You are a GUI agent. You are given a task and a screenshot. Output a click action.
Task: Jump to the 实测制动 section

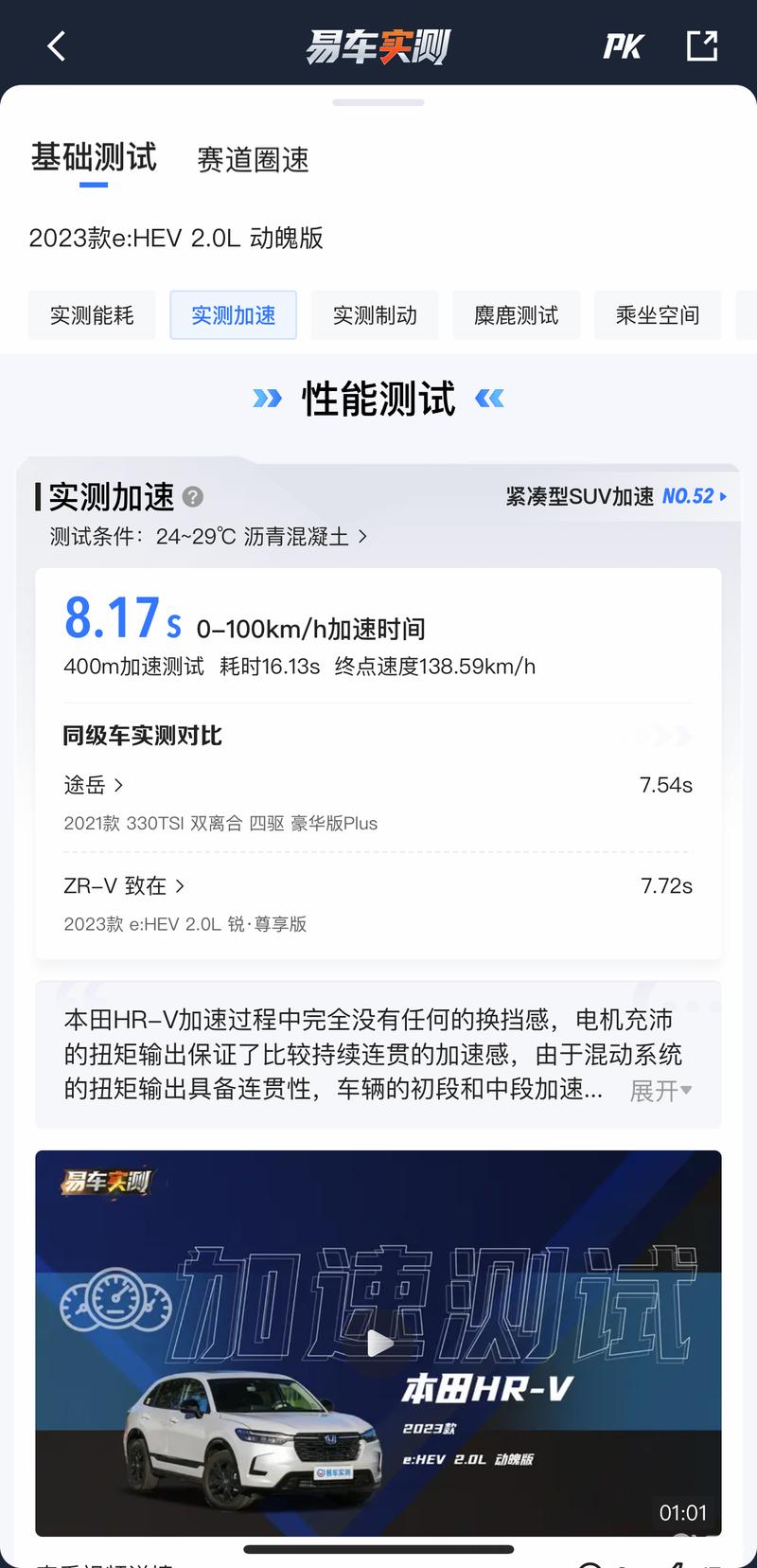375,315
